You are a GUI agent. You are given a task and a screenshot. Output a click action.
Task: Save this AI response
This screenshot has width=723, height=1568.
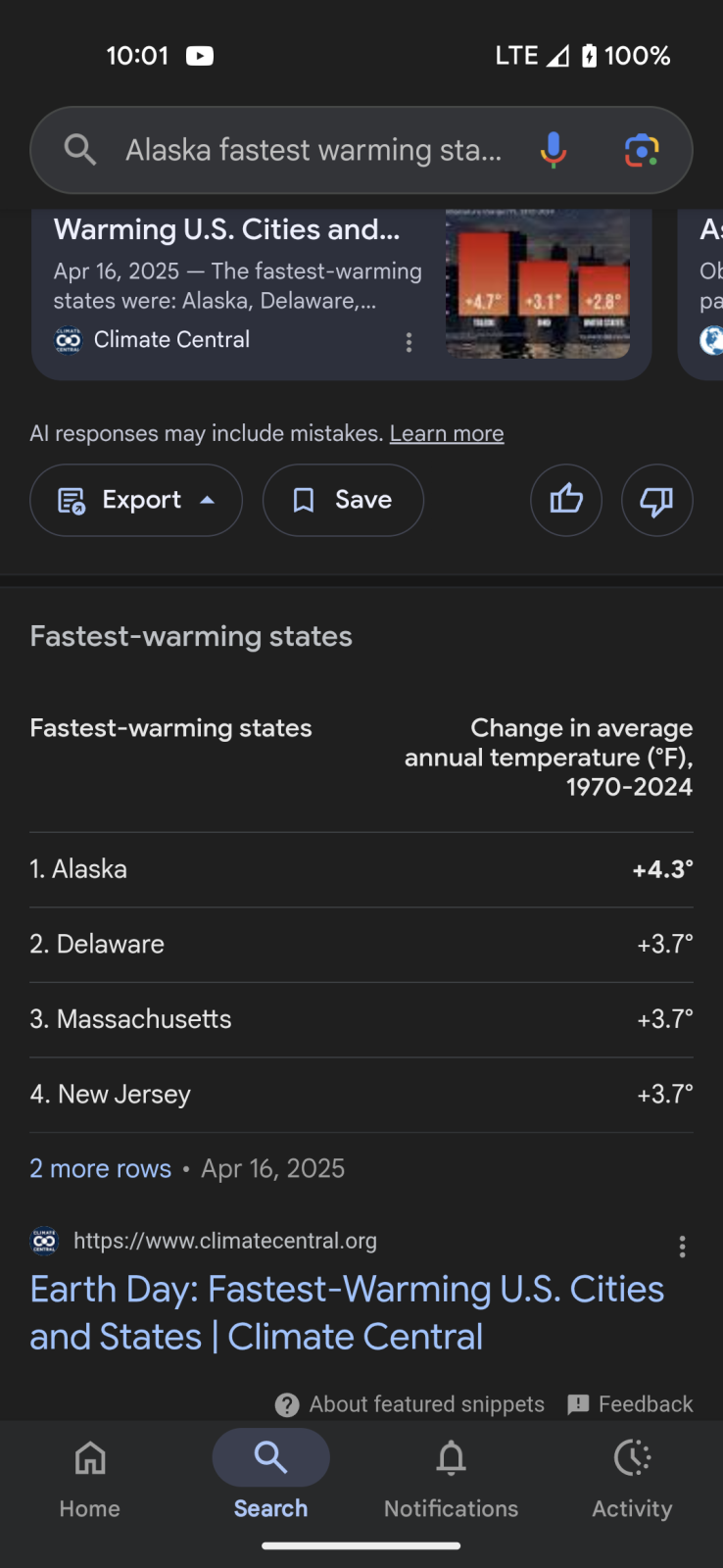point(343,500)
